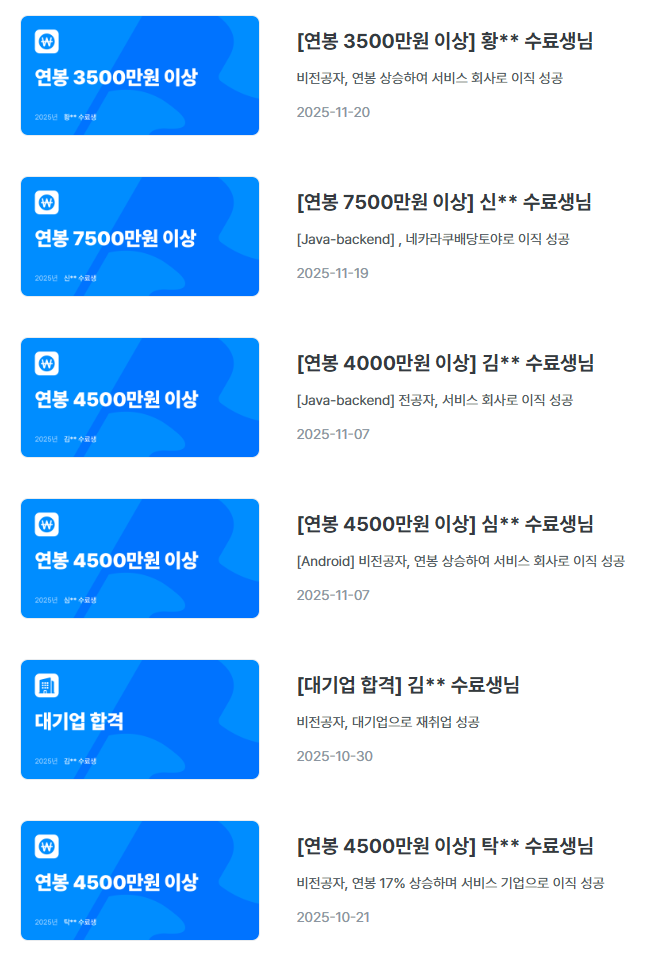Open the [연봉 4000만원 이상] 김** 수료생님 post
The width and height of the screenshot is (651, 967).
[x=446, y=364]
